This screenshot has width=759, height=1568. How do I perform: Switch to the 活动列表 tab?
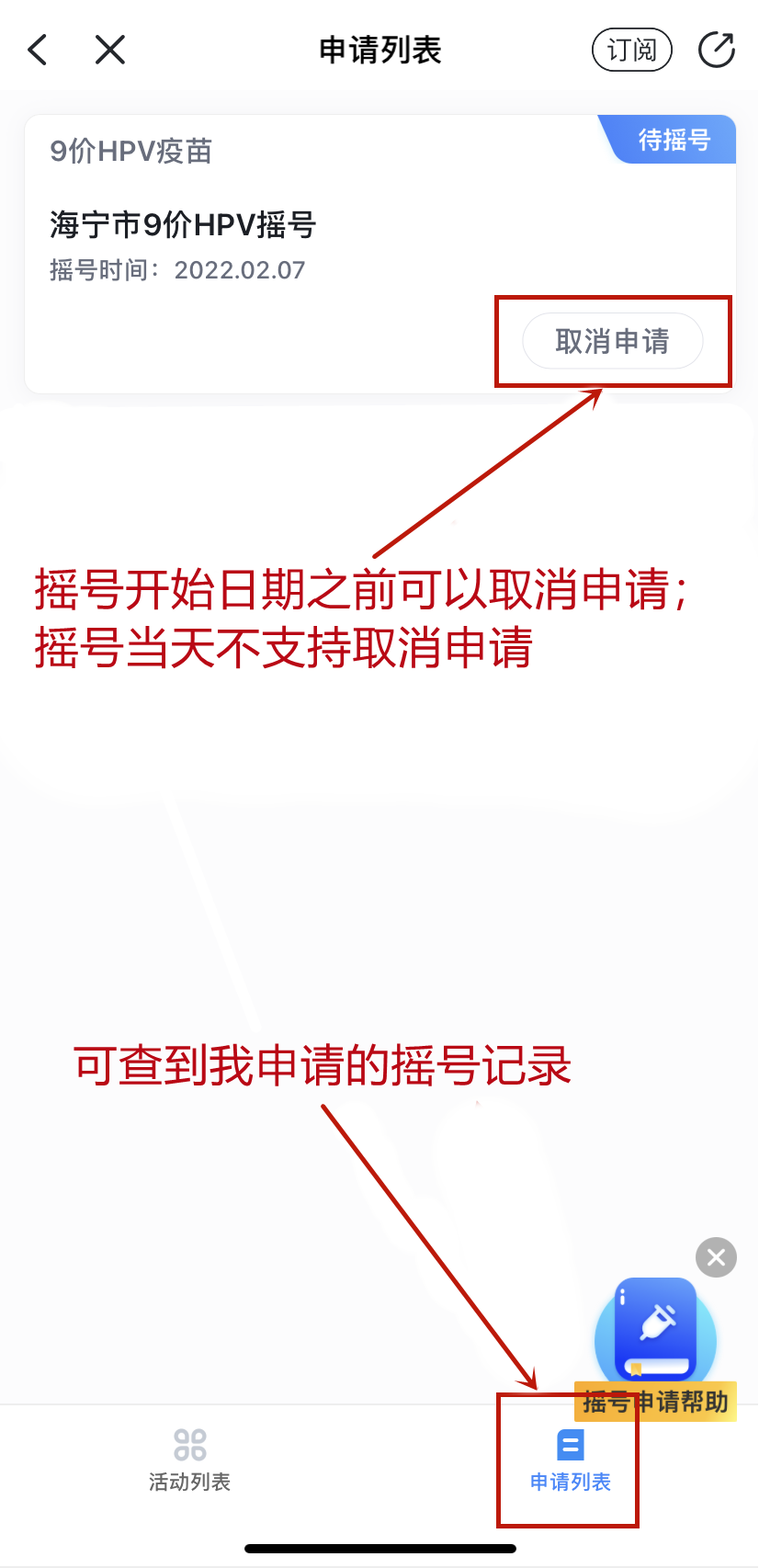click(190, 1458)
